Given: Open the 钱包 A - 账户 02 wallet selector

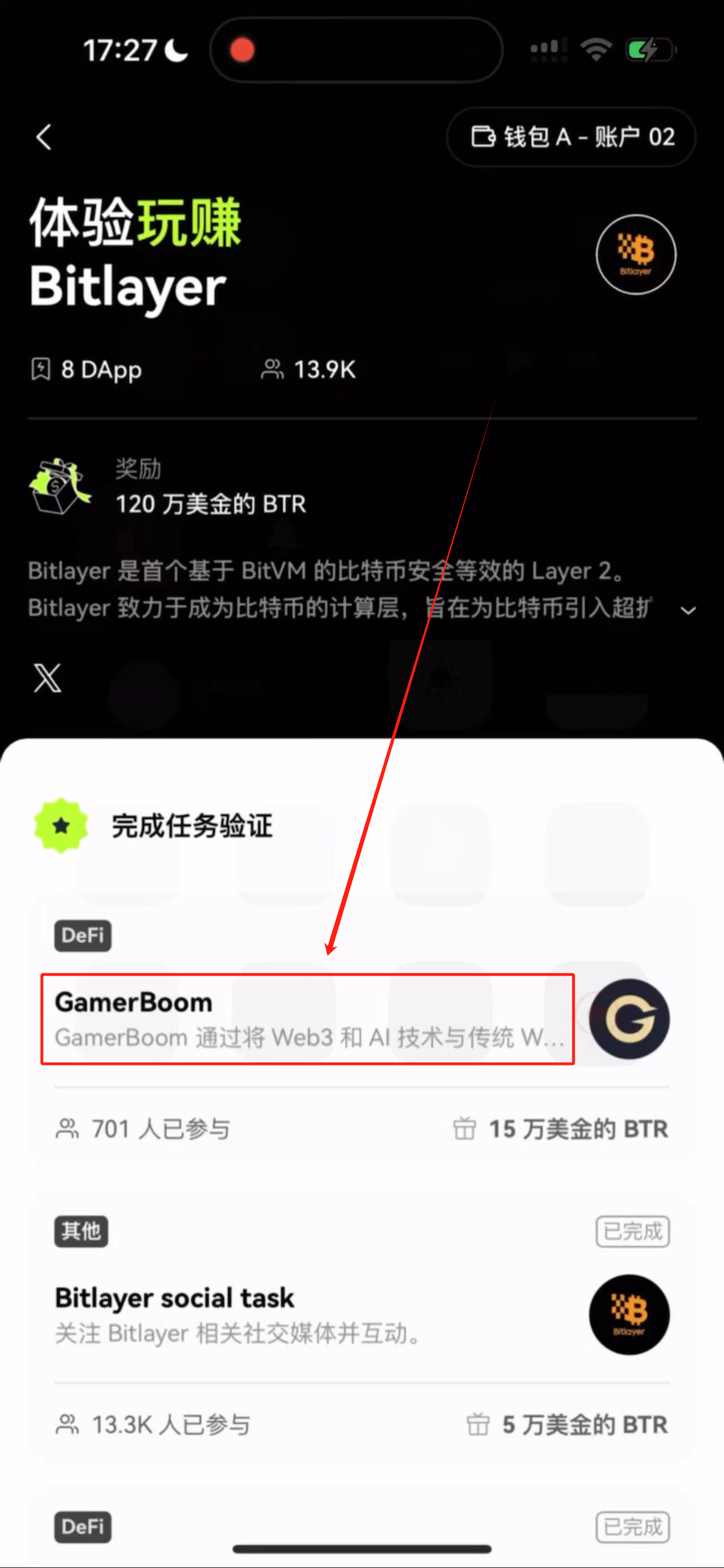Looking at the screenshot, I should (x=572, y=137).
